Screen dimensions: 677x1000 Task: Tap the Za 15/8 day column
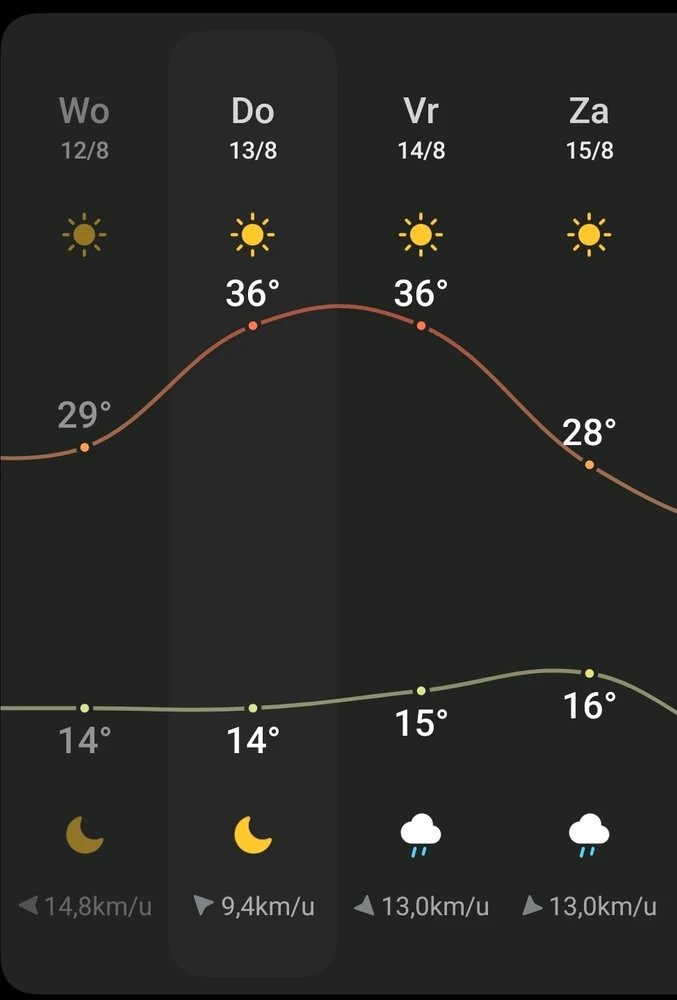click(590, 504)
